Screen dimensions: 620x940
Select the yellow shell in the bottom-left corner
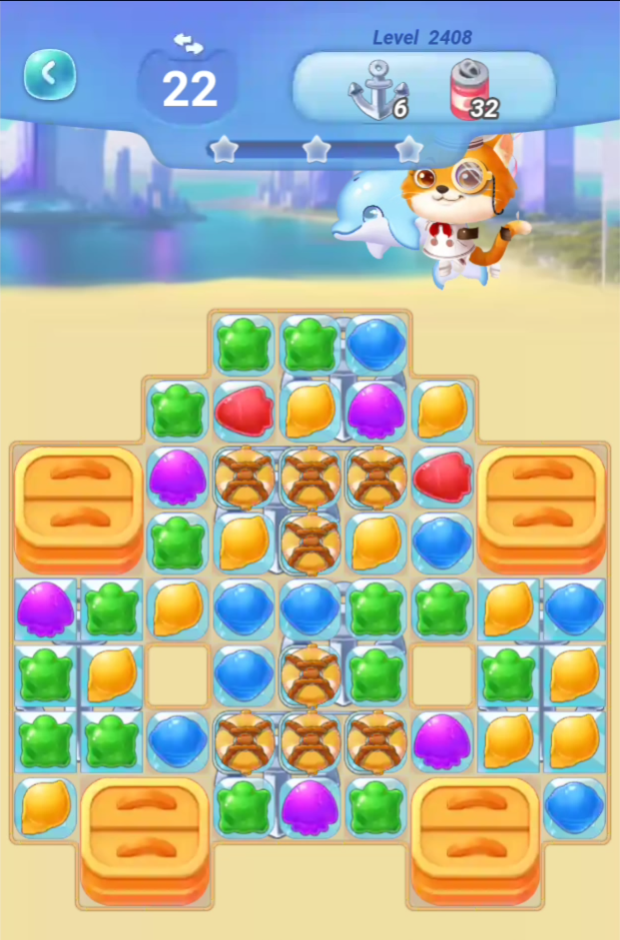coord(46,807)
